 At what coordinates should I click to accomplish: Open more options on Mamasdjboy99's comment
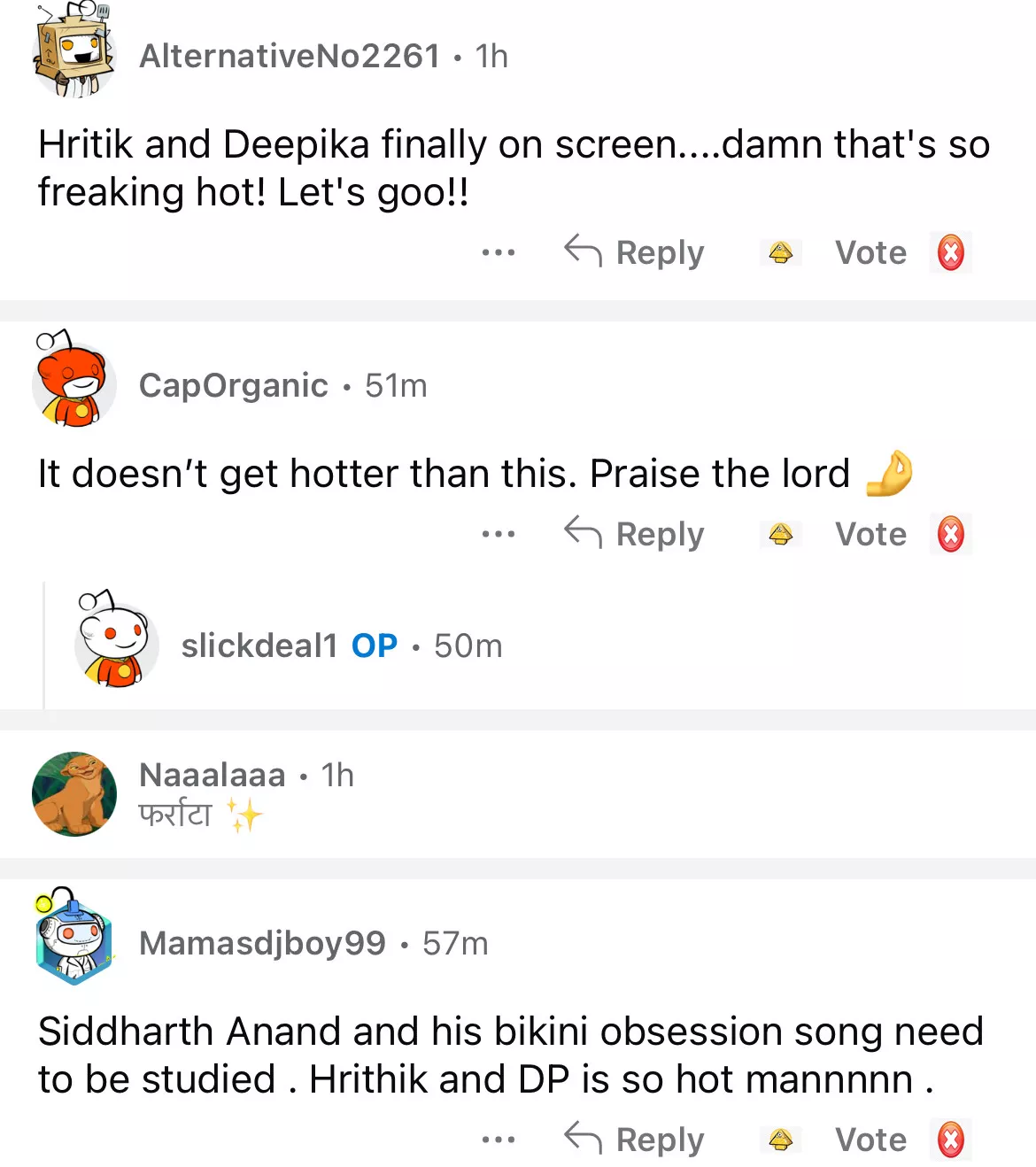pyautogui.click(x=499, y=1140)
